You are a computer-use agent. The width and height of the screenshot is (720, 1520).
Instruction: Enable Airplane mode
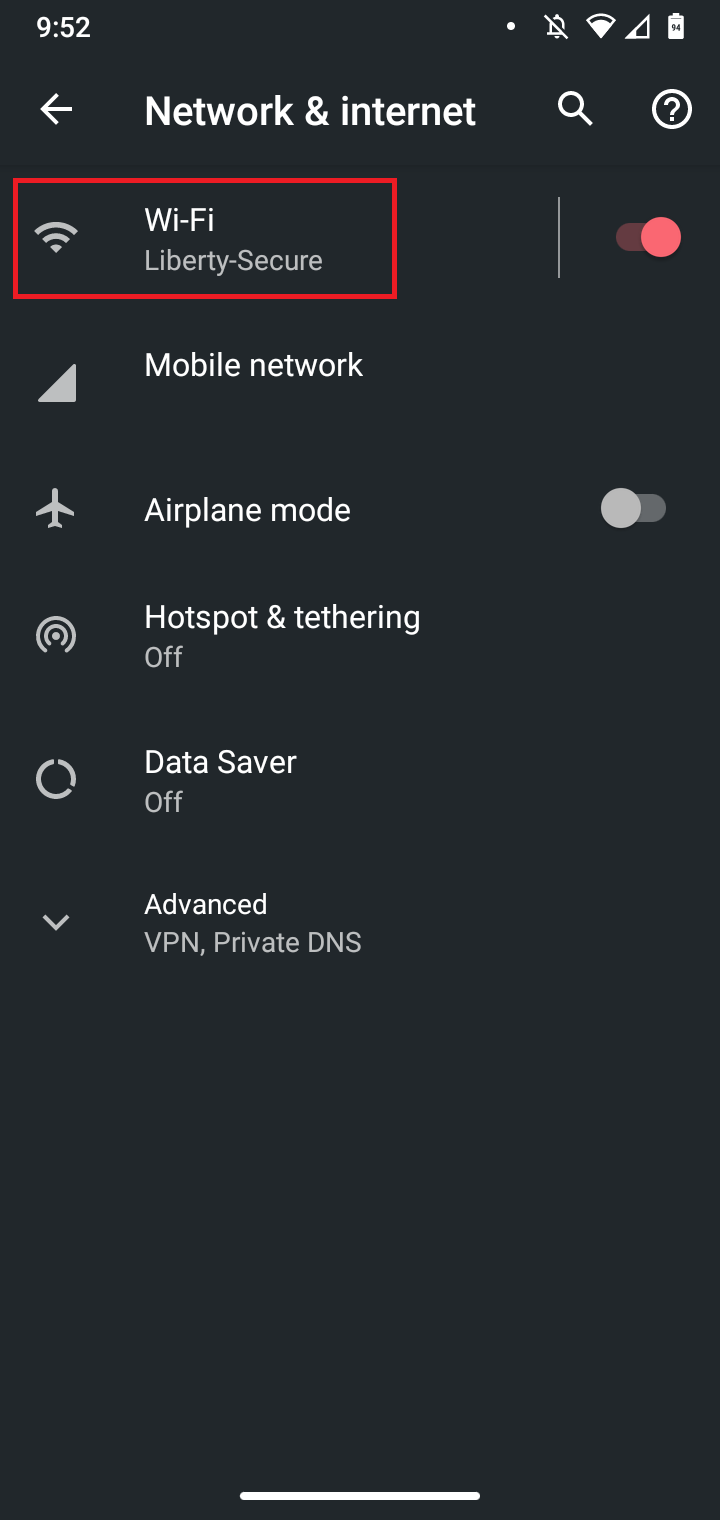[x=634, y=509]
